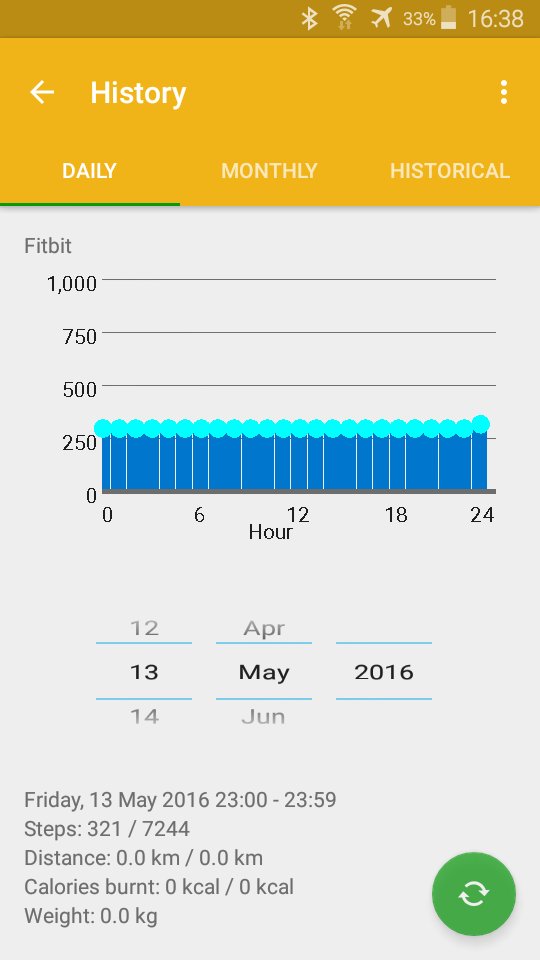Tap the green sync refresh button
The width and height of the screenshot is (540, 960).
tap(474, 894)
